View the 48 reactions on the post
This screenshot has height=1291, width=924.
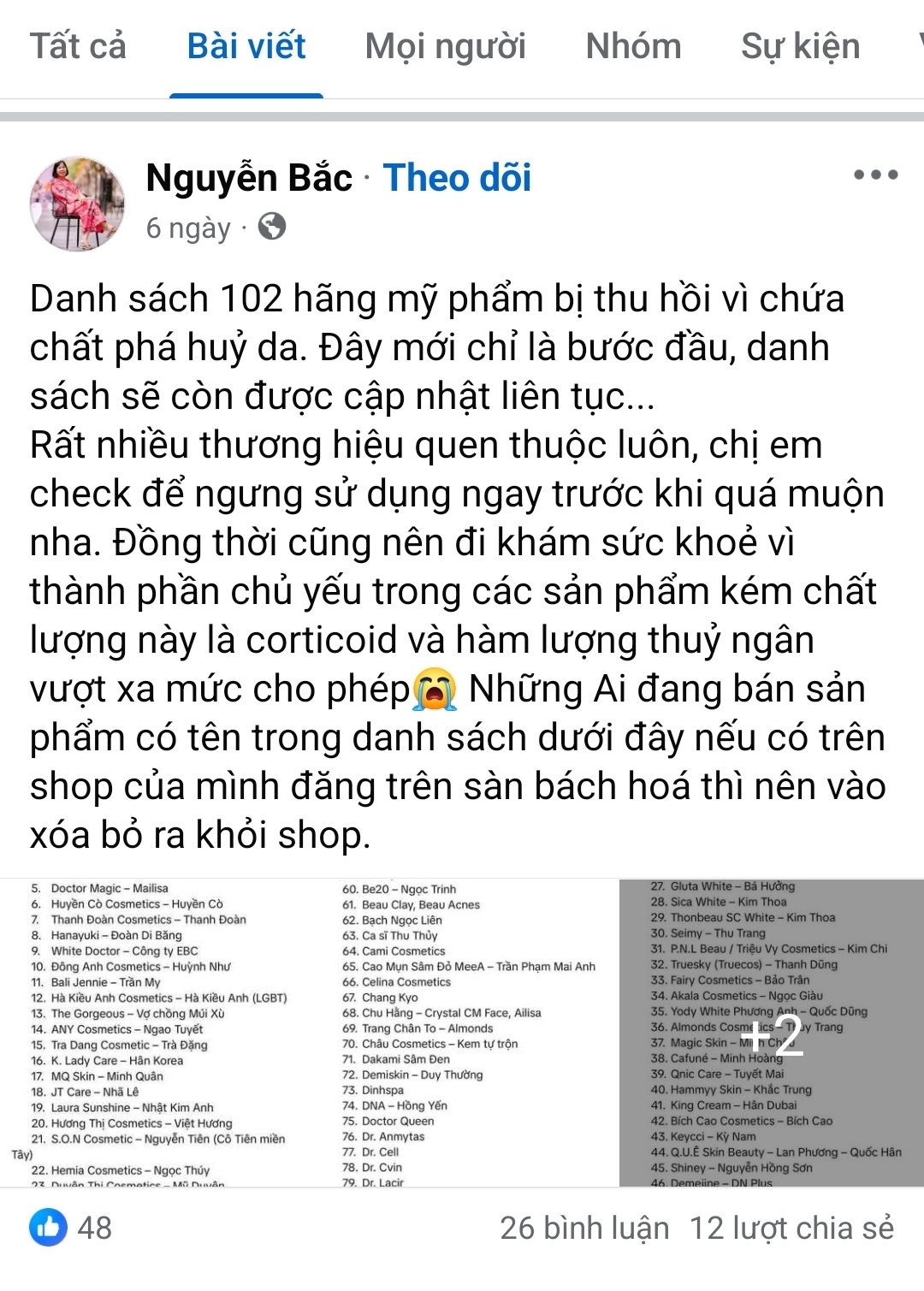pyautogui.click(x=72, y=1228)
